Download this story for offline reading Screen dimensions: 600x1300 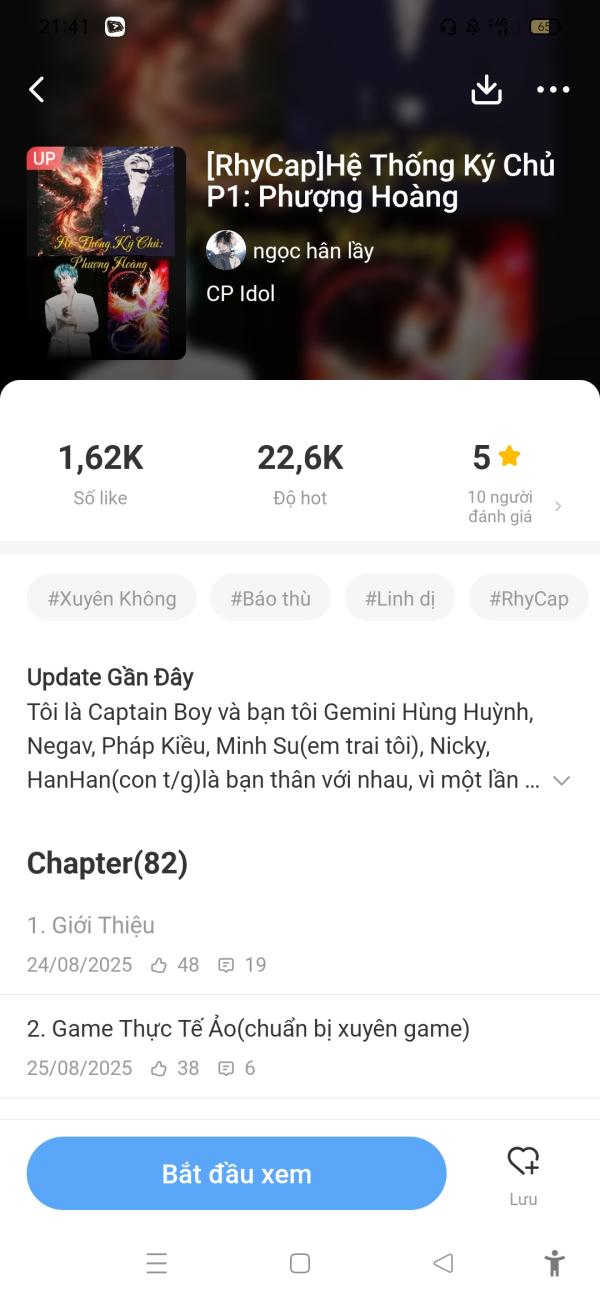click(x=486, y=90)
